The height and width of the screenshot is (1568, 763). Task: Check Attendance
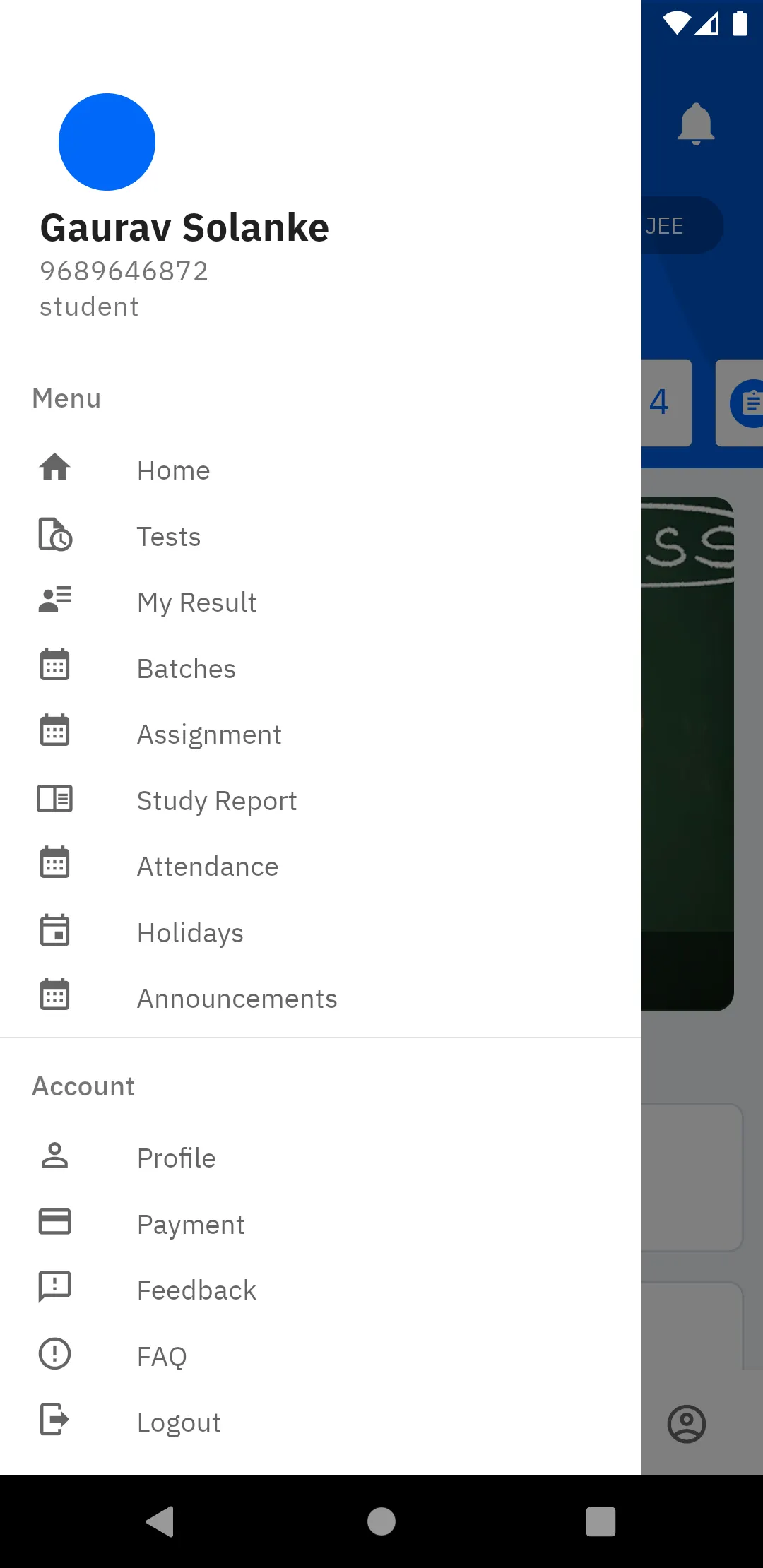pyautogui.click(x=208, y=867)
